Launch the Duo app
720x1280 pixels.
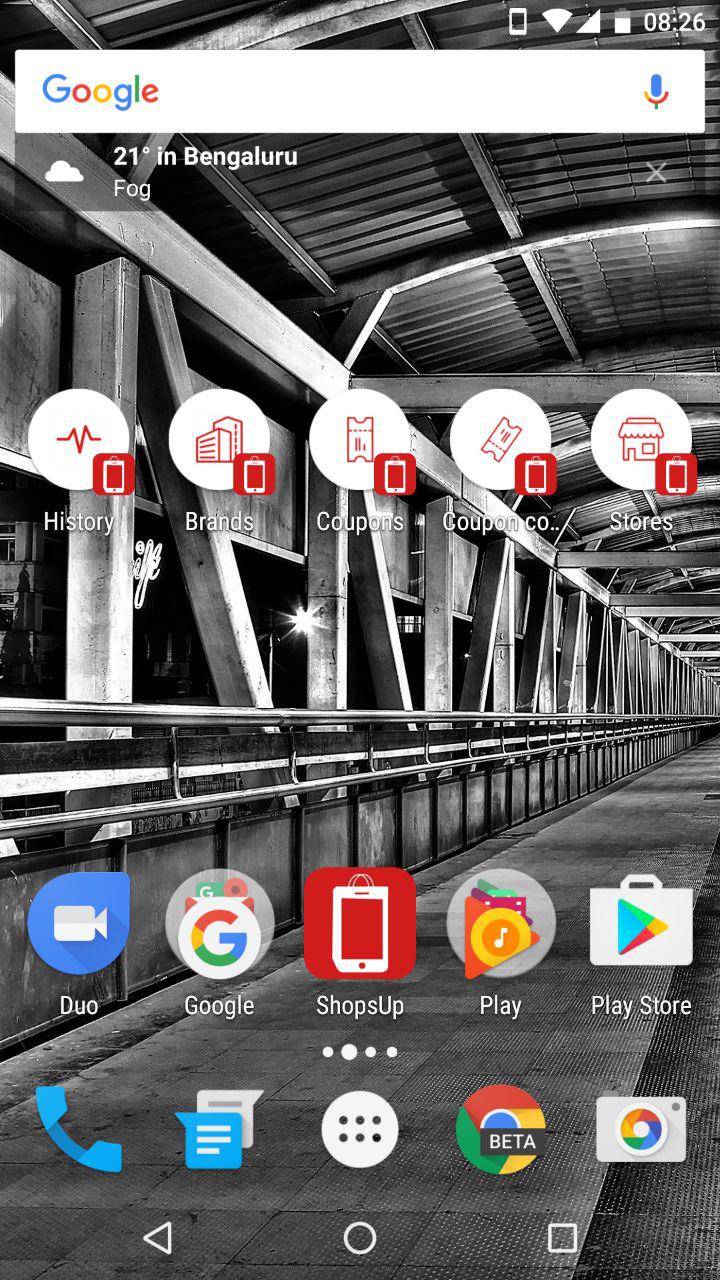point(79,925)
